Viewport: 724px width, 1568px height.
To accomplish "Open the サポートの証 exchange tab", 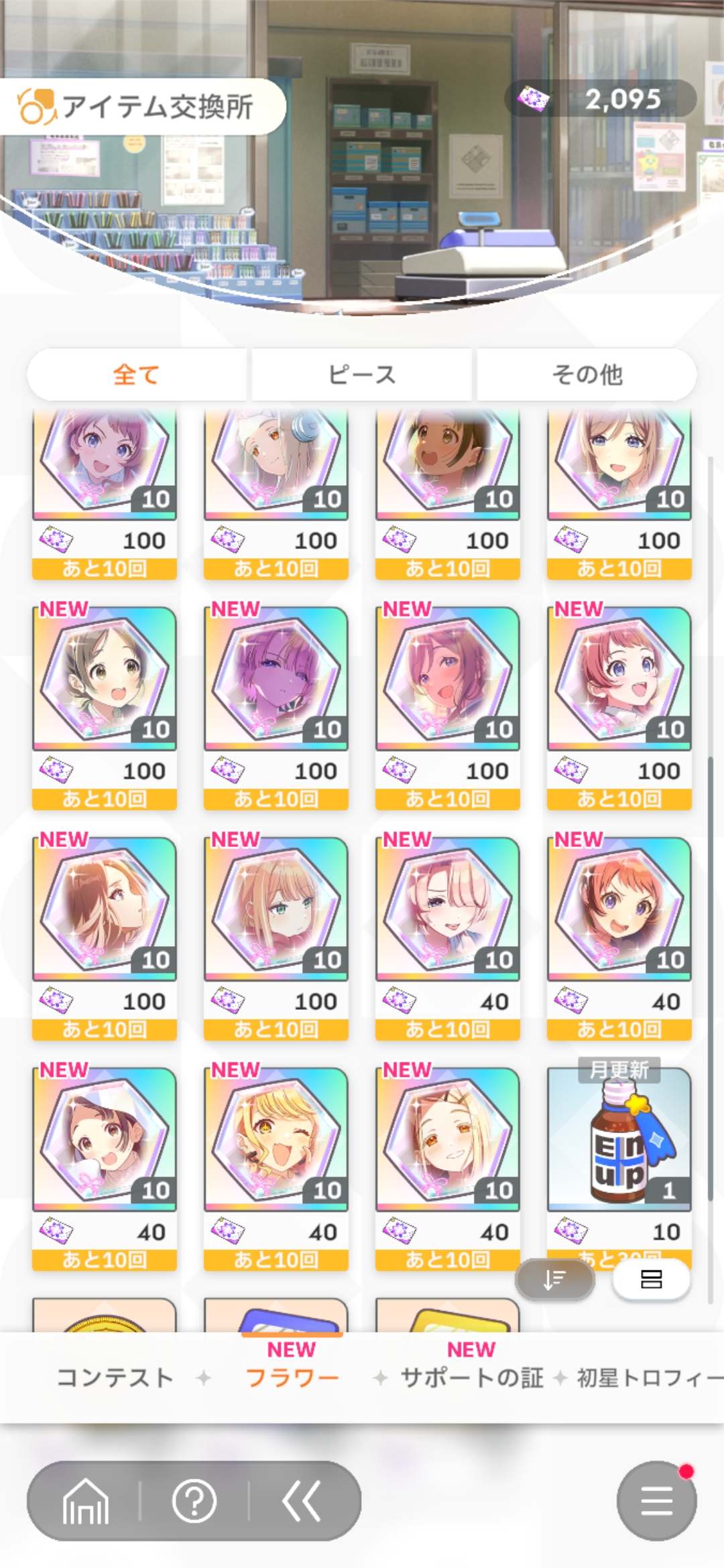I will [x=471, y=1378].
